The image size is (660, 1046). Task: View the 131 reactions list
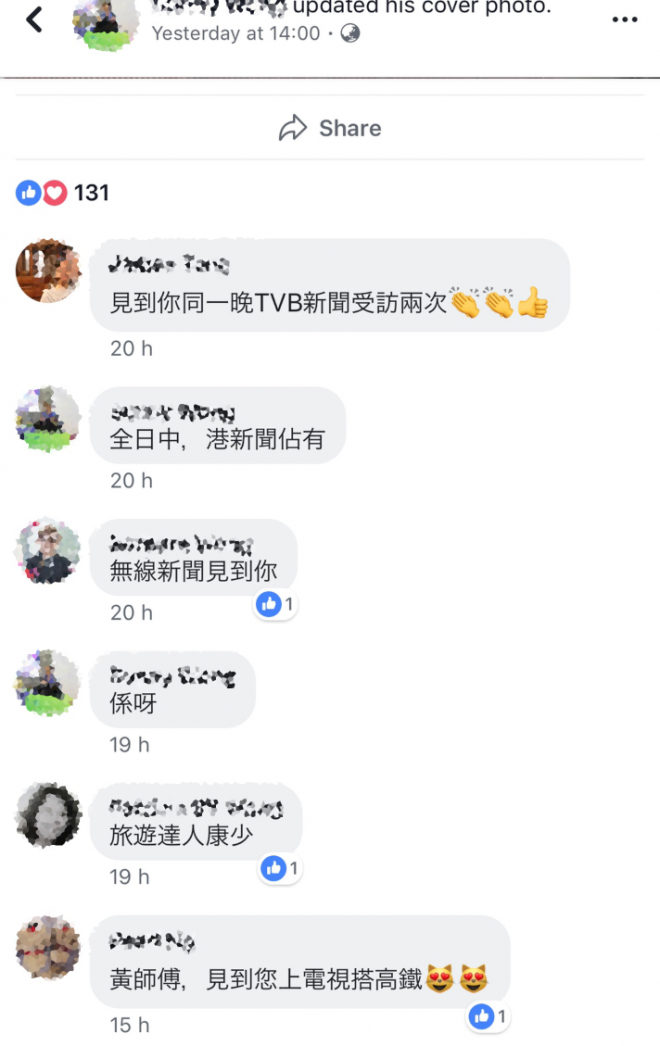point(62,192)
